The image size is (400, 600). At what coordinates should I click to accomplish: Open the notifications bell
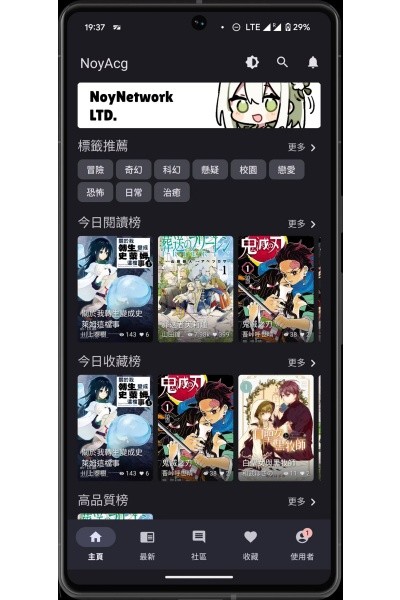click(x=313, y=62)
